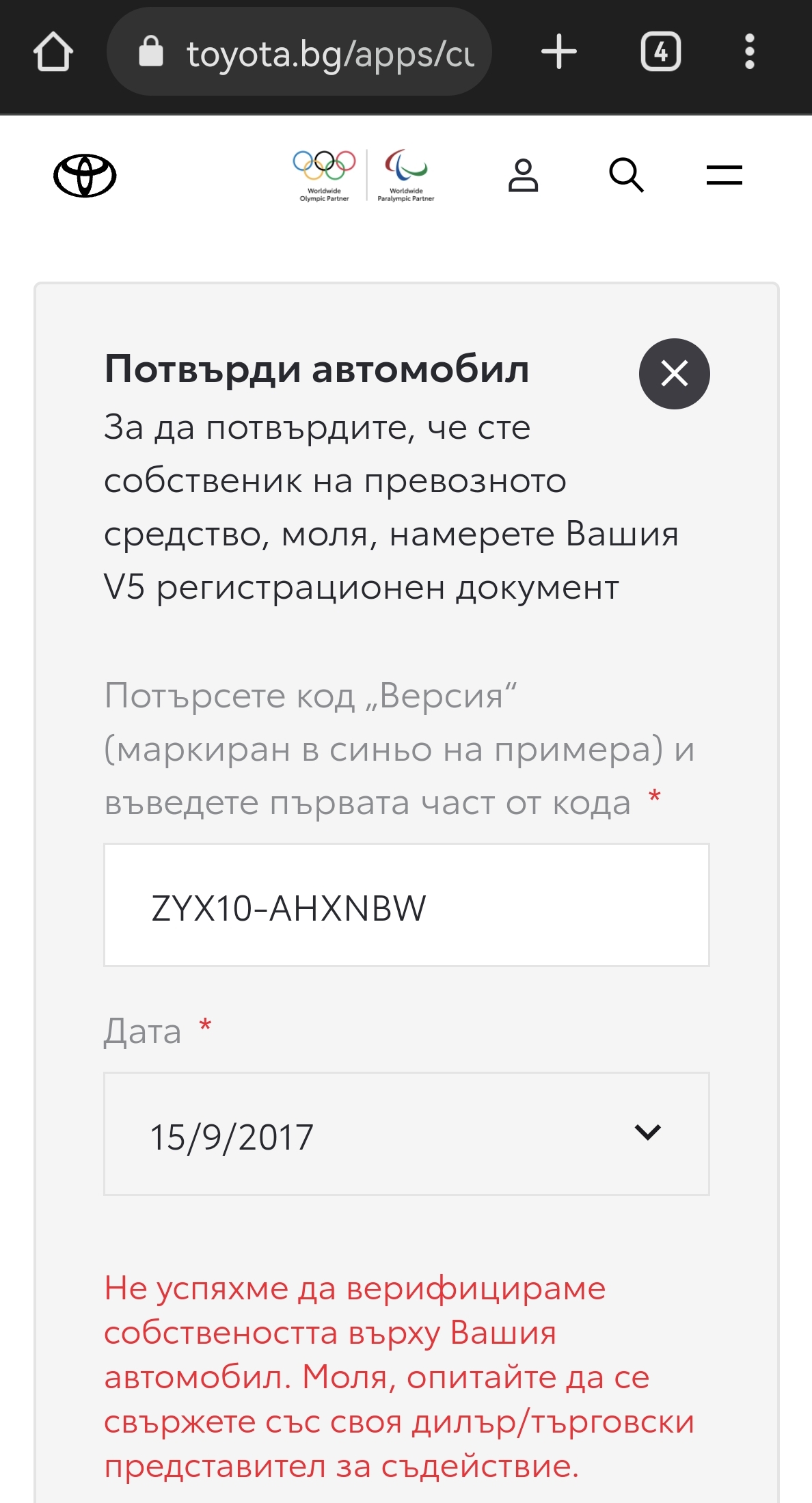Viewport: 812px width, 1503px height.
Task: Open the user account icon
Action: [x=523, y=176]
